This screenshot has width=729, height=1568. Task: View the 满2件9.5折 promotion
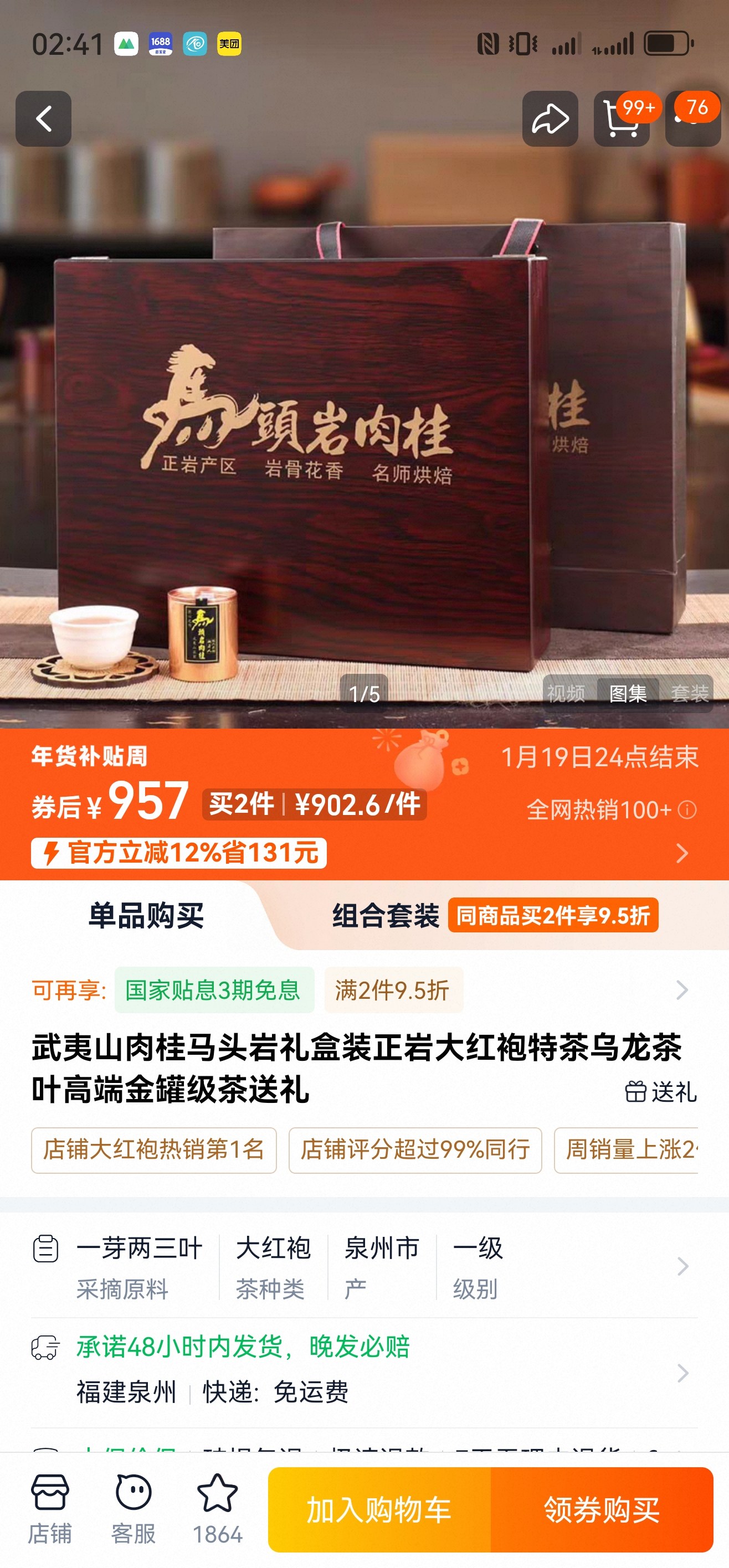tap(393, 991)
